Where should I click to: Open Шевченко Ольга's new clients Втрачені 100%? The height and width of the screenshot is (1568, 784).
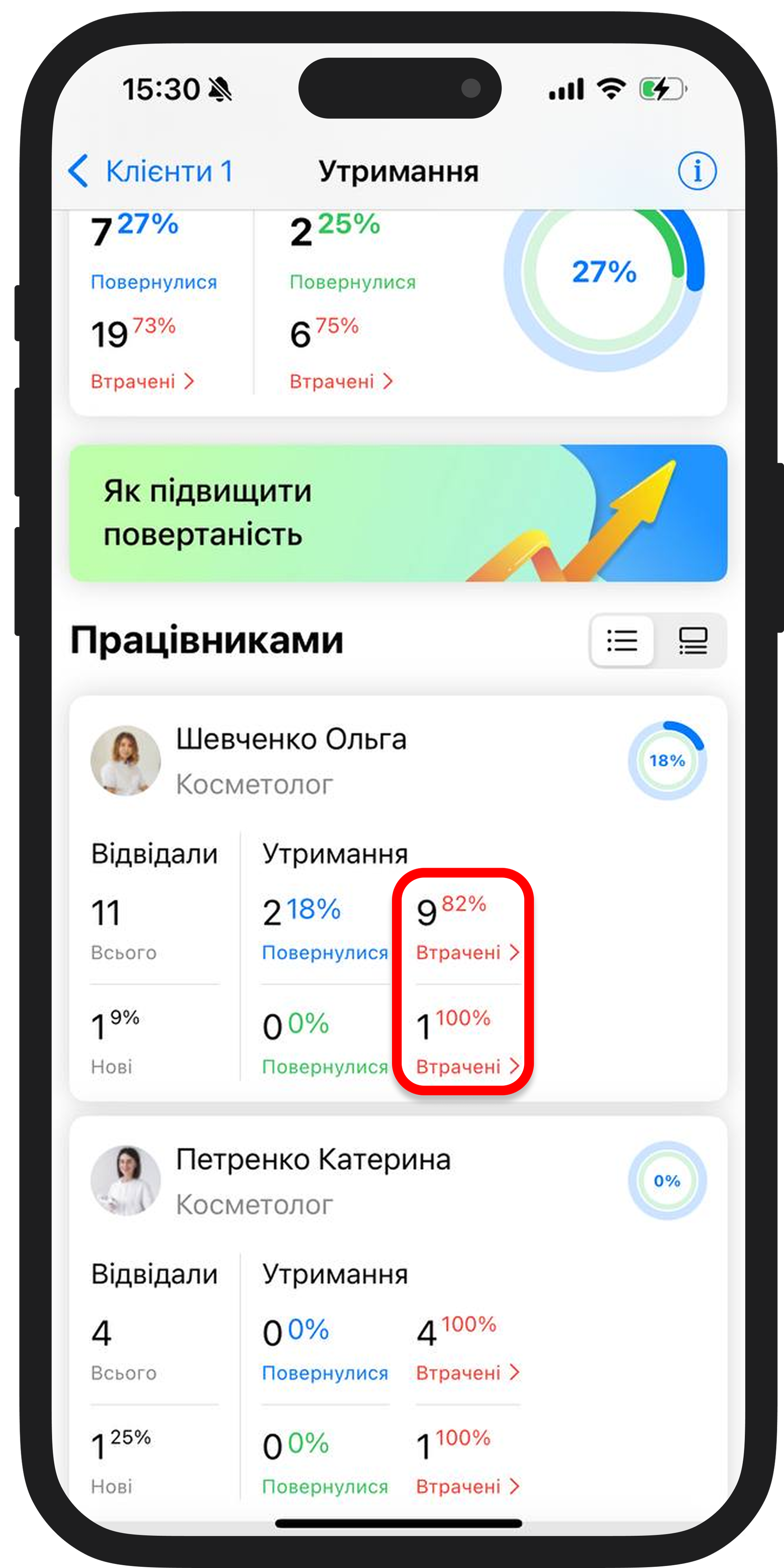[467, 1067]
